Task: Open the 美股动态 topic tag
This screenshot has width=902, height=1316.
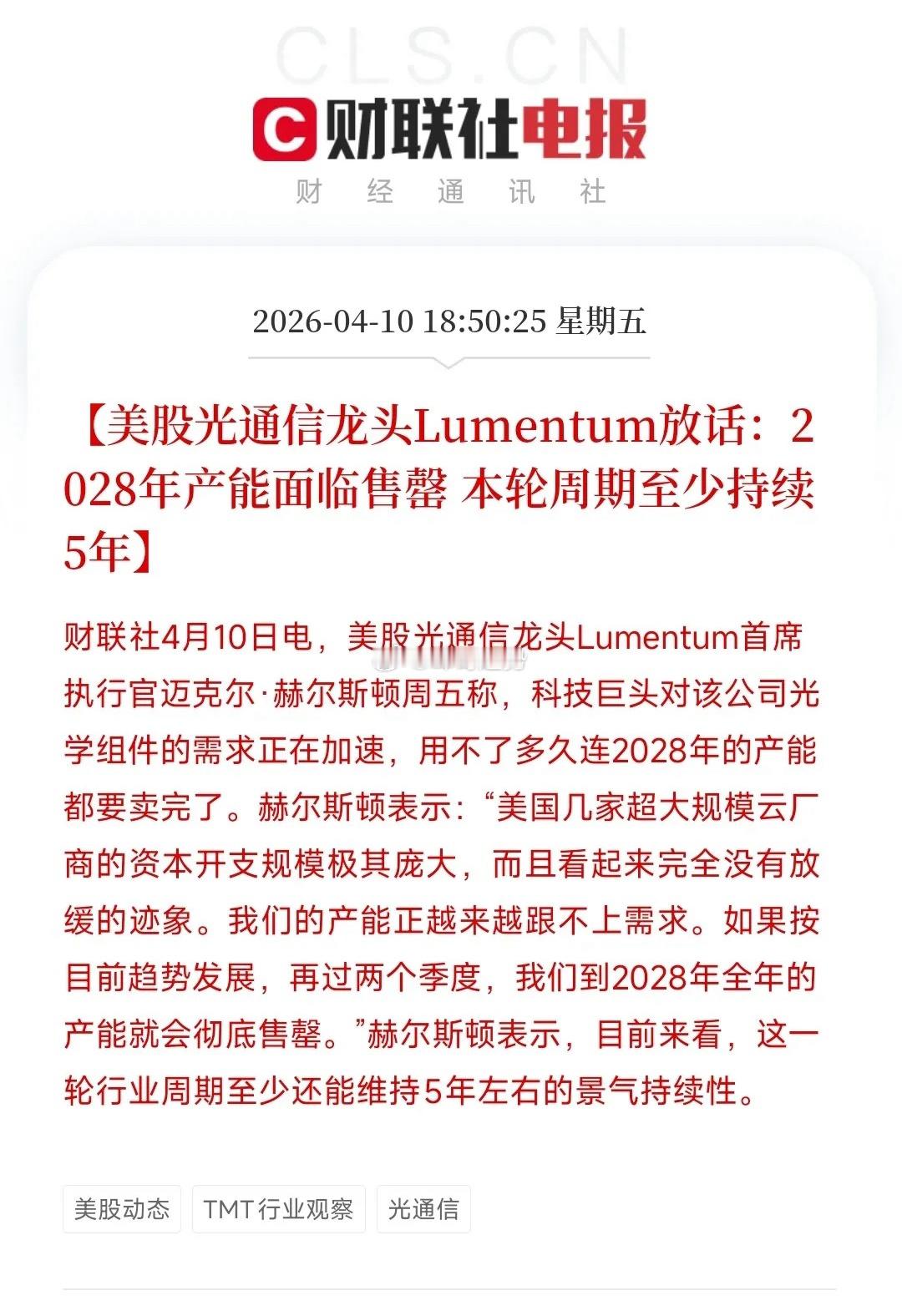Action: click(x=124, y=1207)
